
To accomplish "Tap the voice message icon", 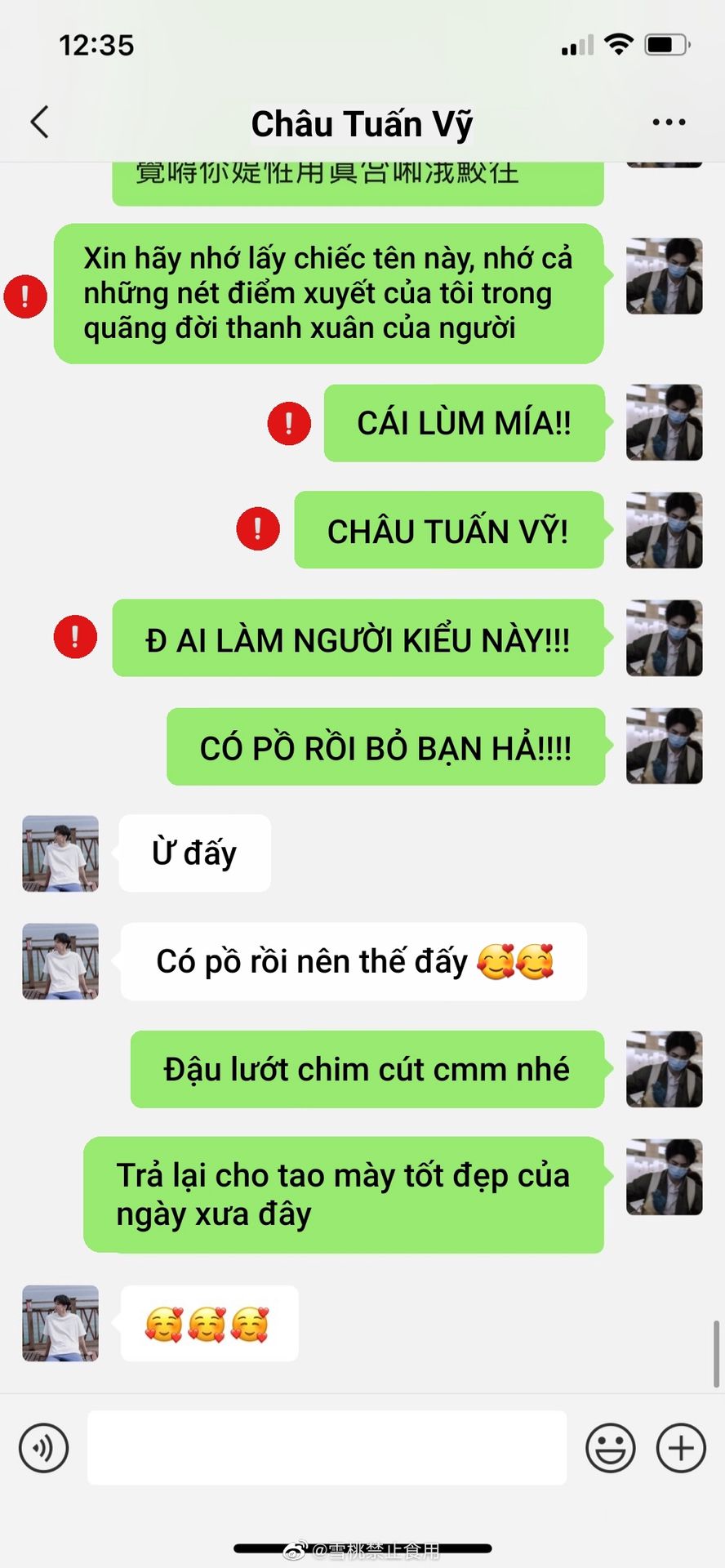I will pos(43,1448).
